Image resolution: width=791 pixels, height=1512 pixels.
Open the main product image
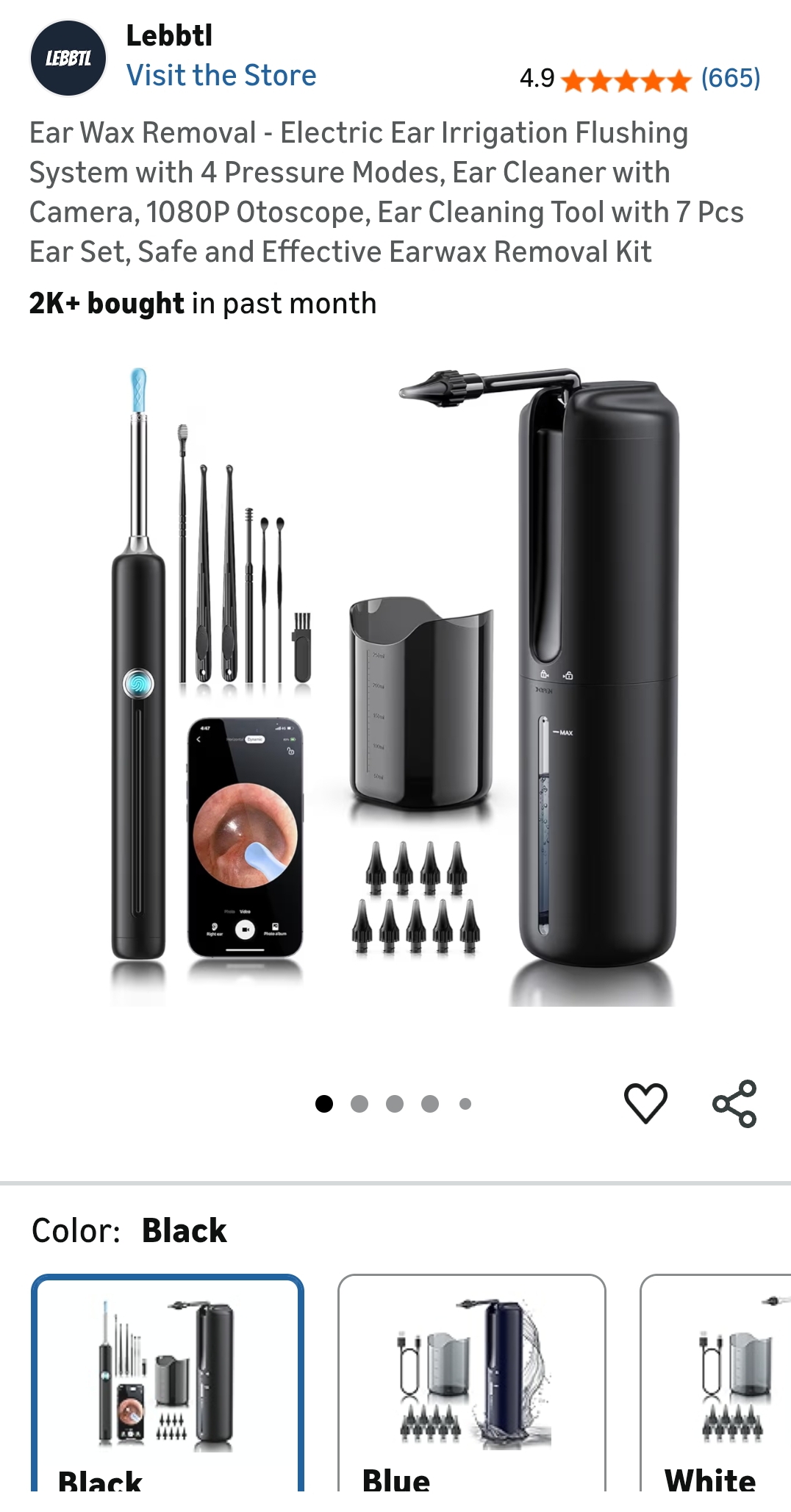(395, 685)
